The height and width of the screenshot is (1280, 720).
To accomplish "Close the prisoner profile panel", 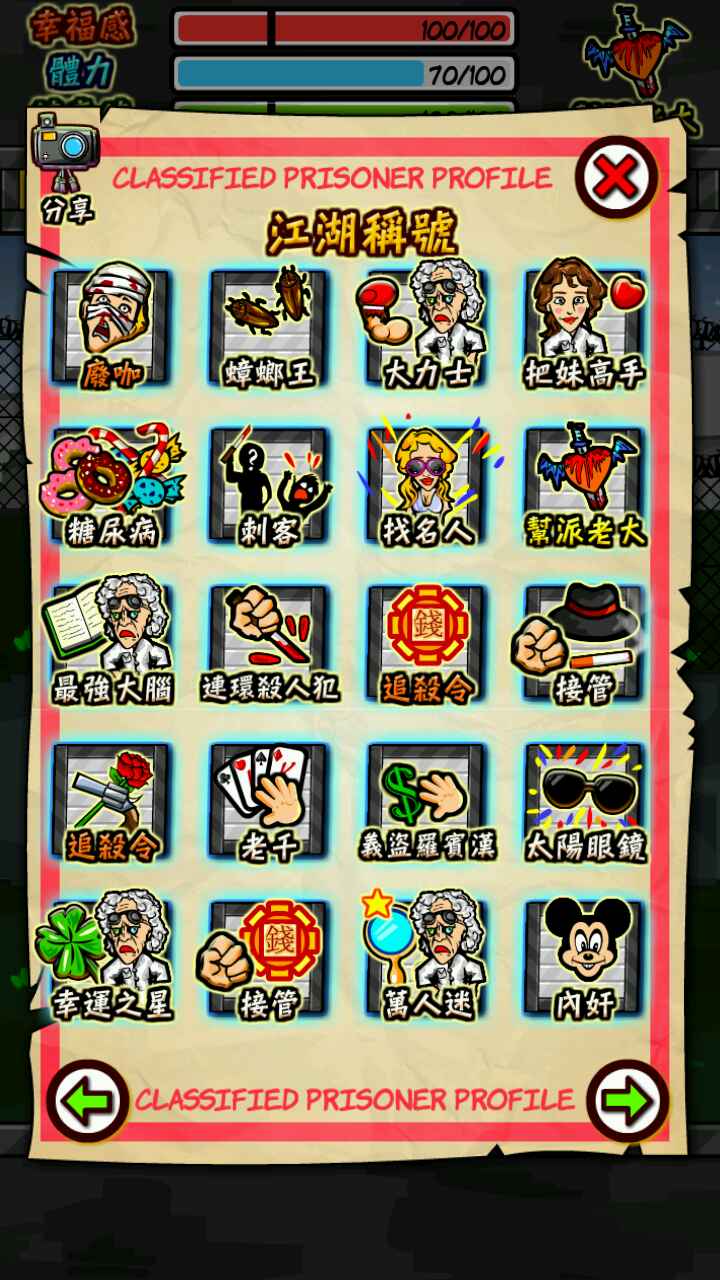I will [x=617, y=178].
